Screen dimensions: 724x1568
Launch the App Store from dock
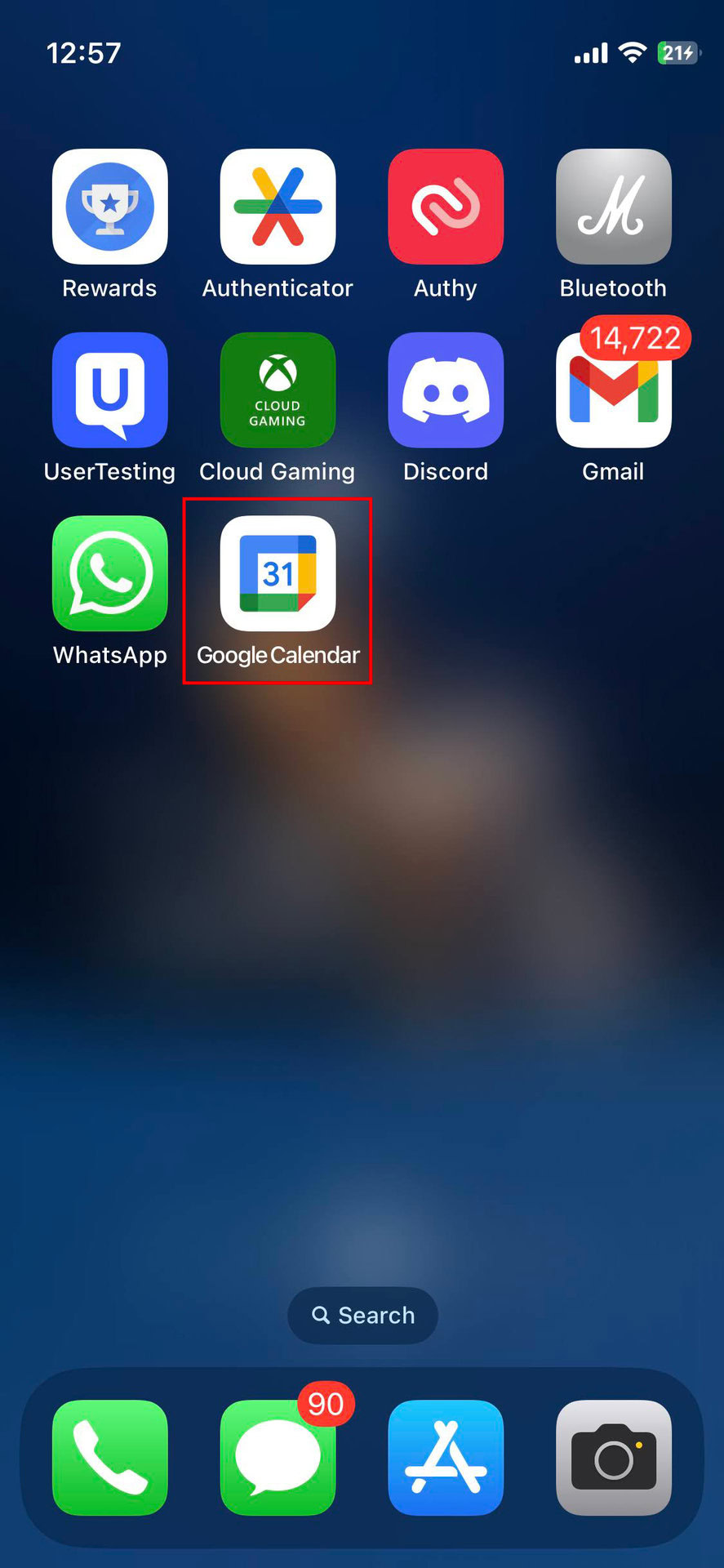pyautogui.click(x=446, y=1458)
